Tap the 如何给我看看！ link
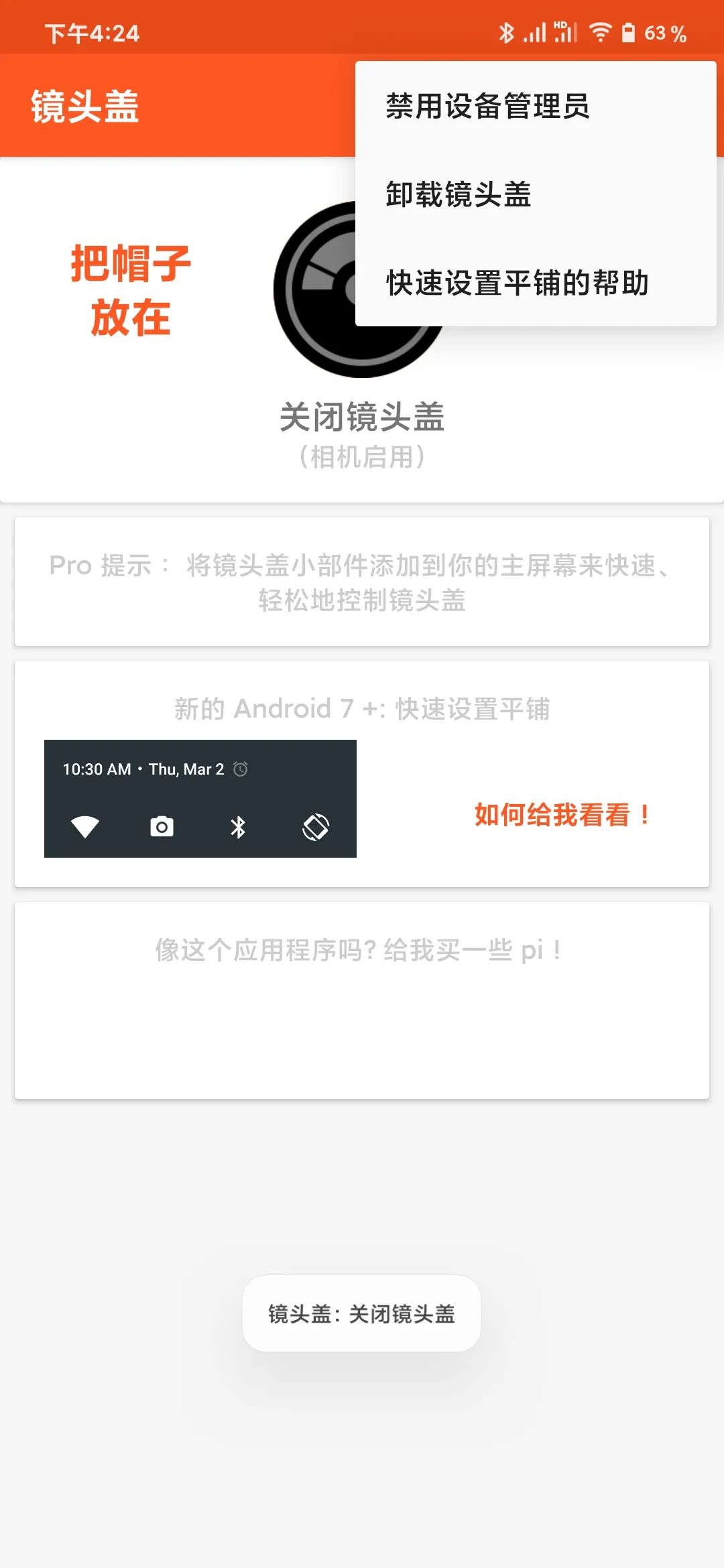724x1568 pixels. (562, 815)
